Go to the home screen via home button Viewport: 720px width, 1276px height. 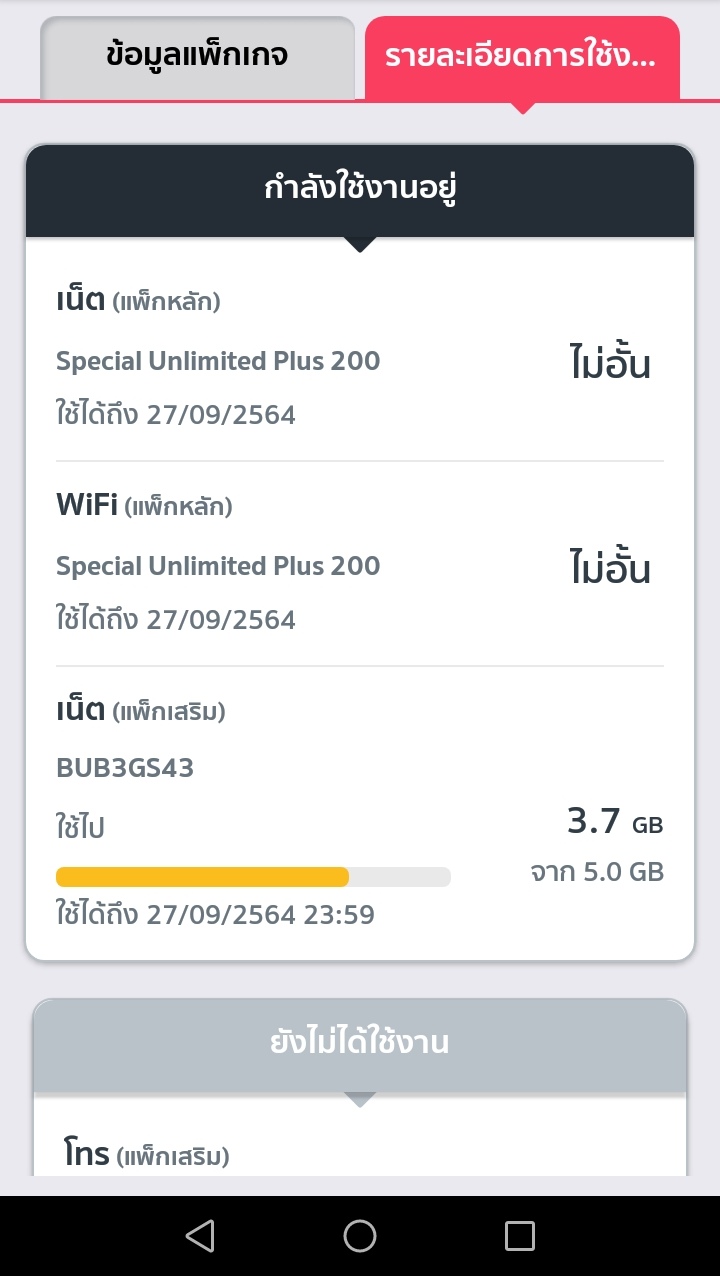point(360,1236)
